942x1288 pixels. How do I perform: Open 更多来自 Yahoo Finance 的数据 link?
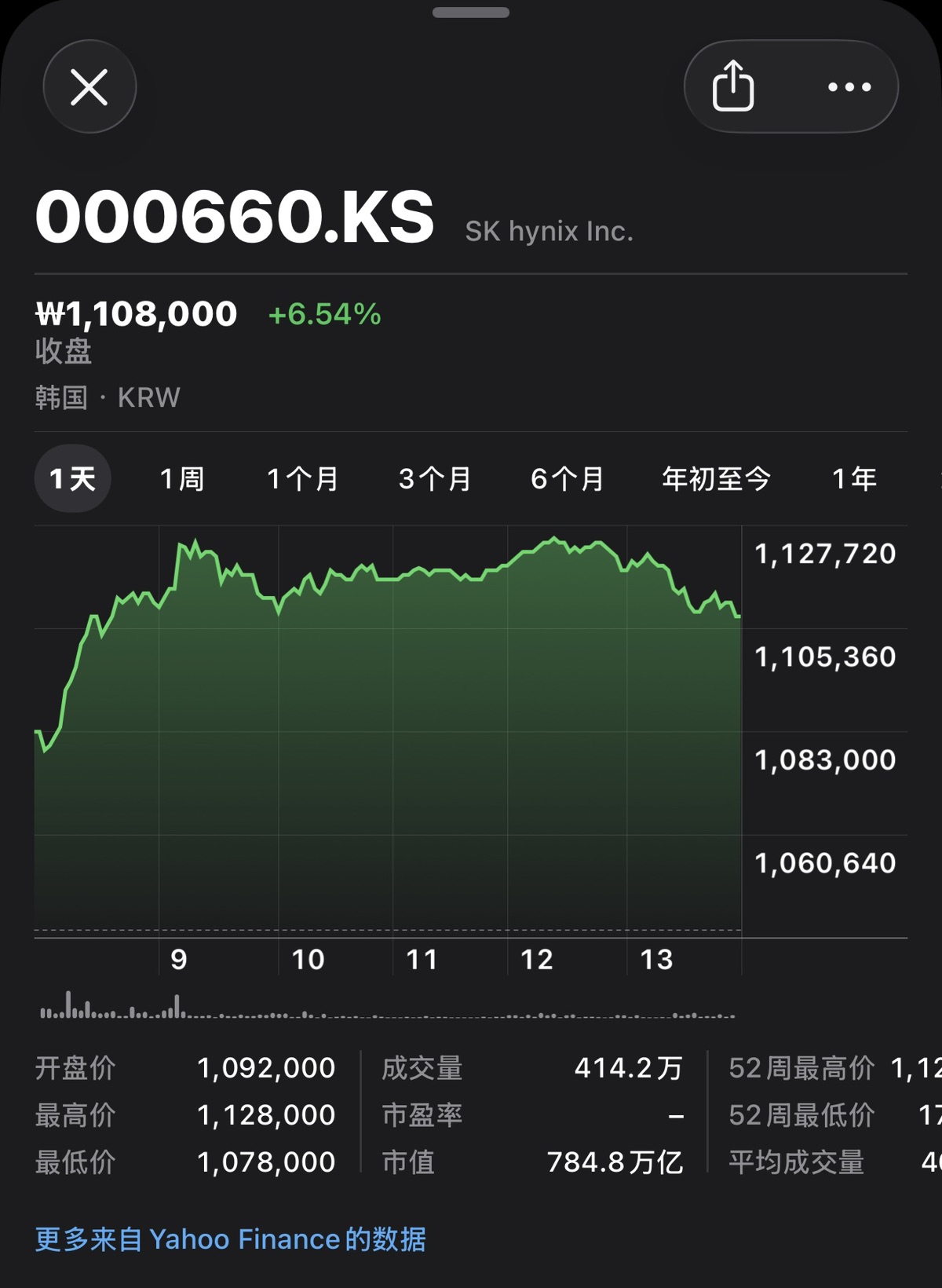click(x=231, y=1239)
